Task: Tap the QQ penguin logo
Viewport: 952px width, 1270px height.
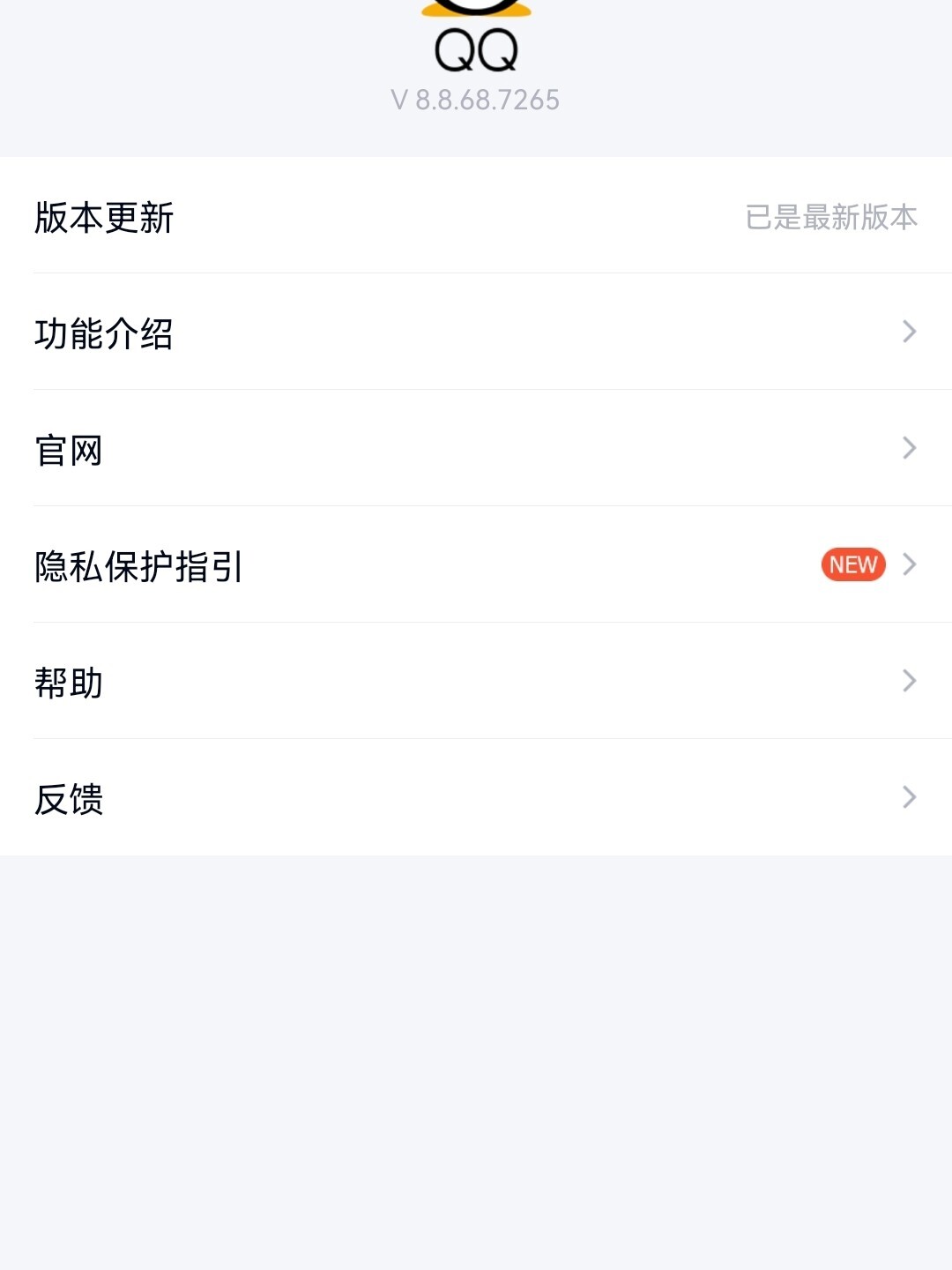Action: pos(476,9)
